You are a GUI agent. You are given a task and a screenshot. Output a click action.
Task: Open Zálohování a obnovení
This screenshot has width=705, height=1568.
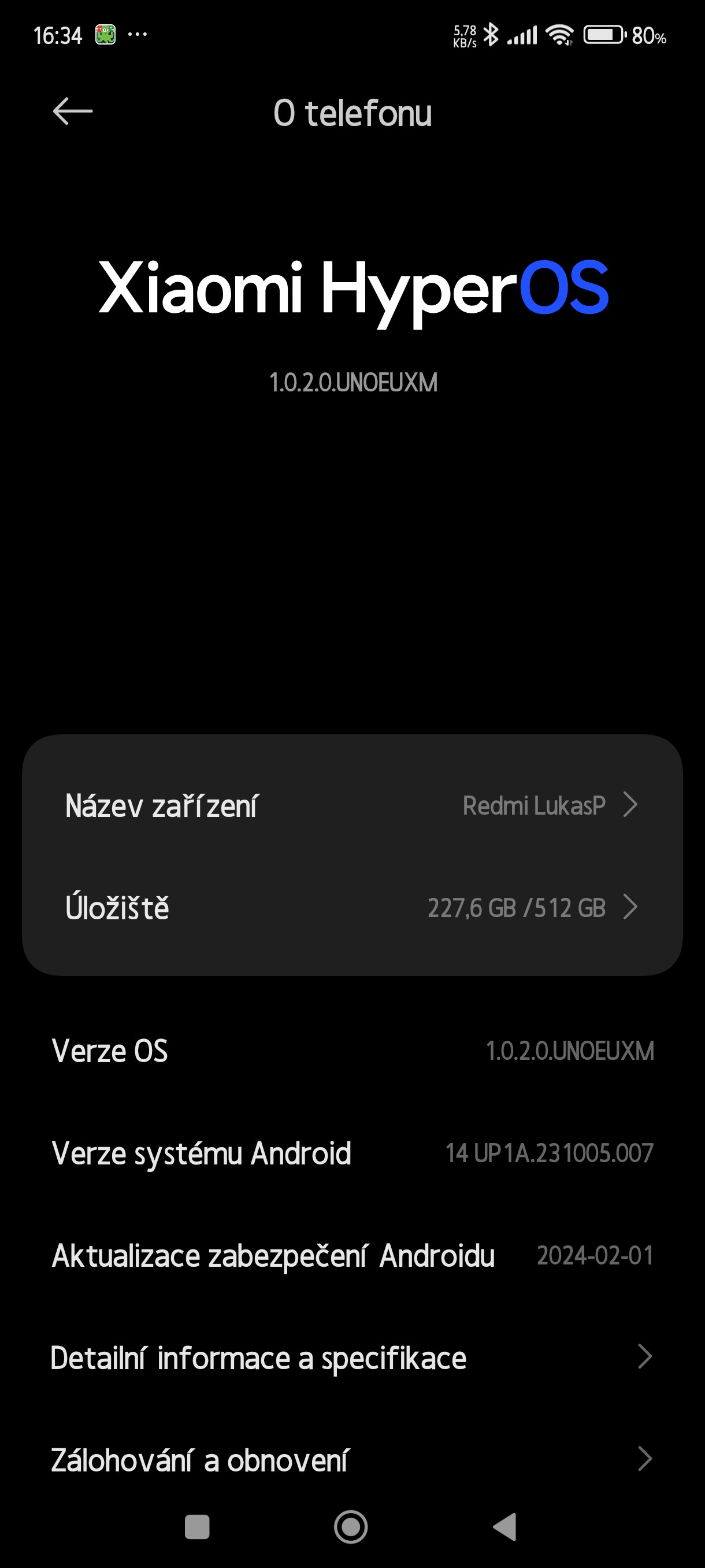[x=351, y=1460]
